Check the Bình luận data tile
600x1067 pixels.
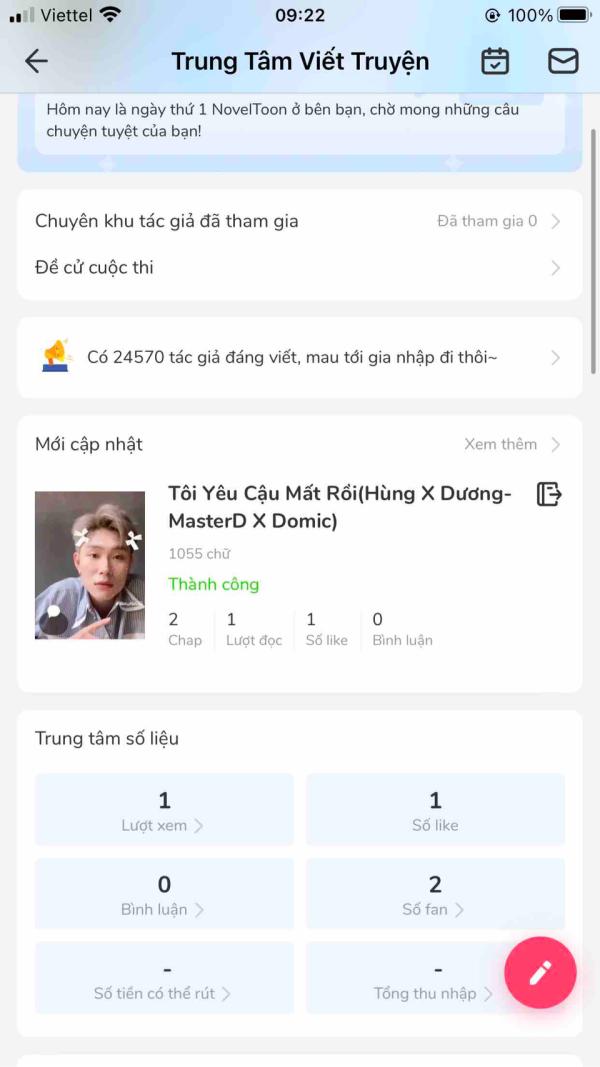[164, 895]
